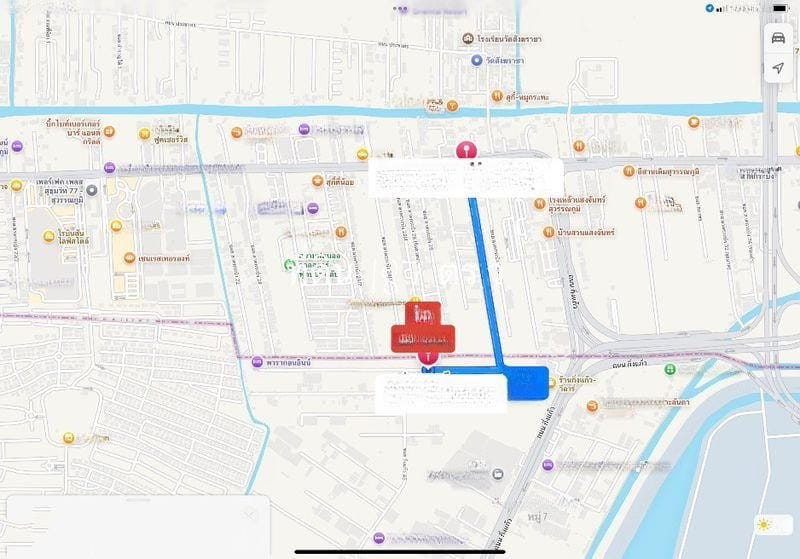This screenshot has width=800, height=559.
Task: Open the weather conditions icon
Action: [765, 524]
